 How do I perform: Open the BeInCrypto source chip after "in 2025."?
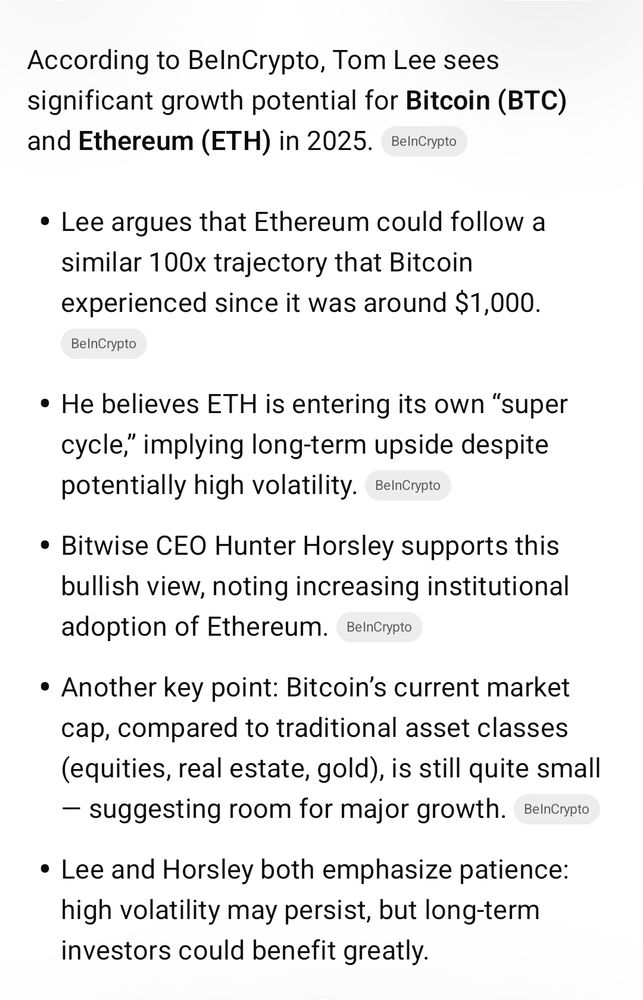pos(424,142)
